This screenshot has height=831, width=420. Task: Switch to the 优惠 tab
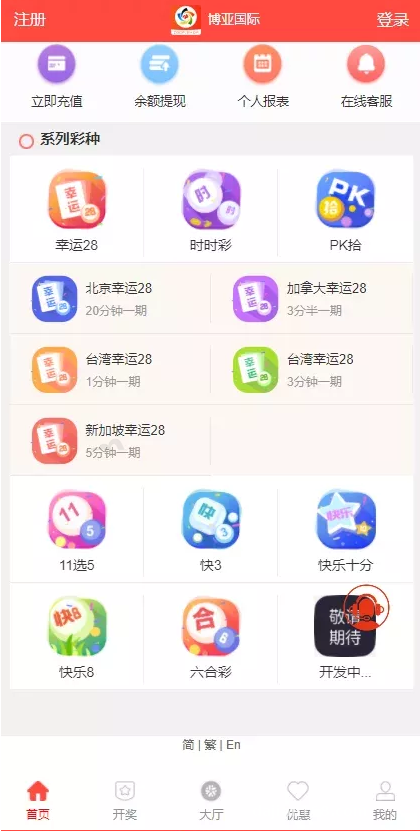tap(298, 800)
